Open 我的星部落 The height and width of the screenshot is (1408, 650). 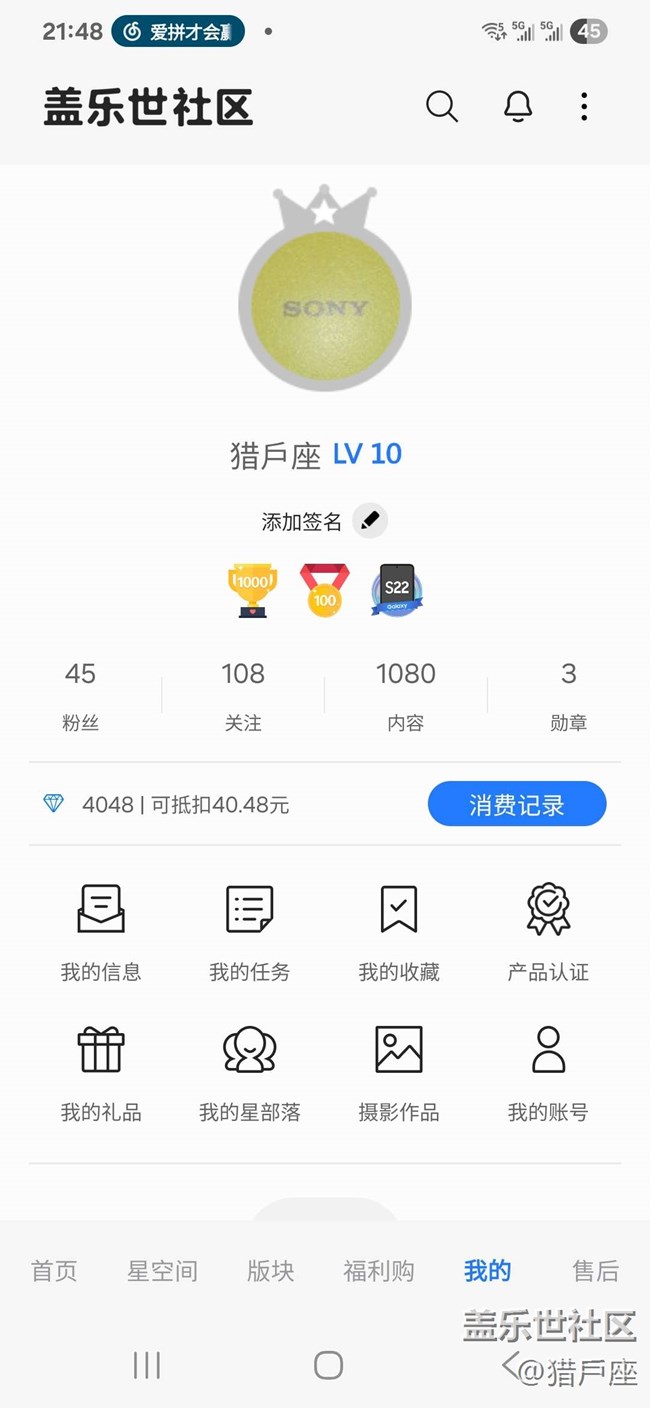tap(249, 1070)
